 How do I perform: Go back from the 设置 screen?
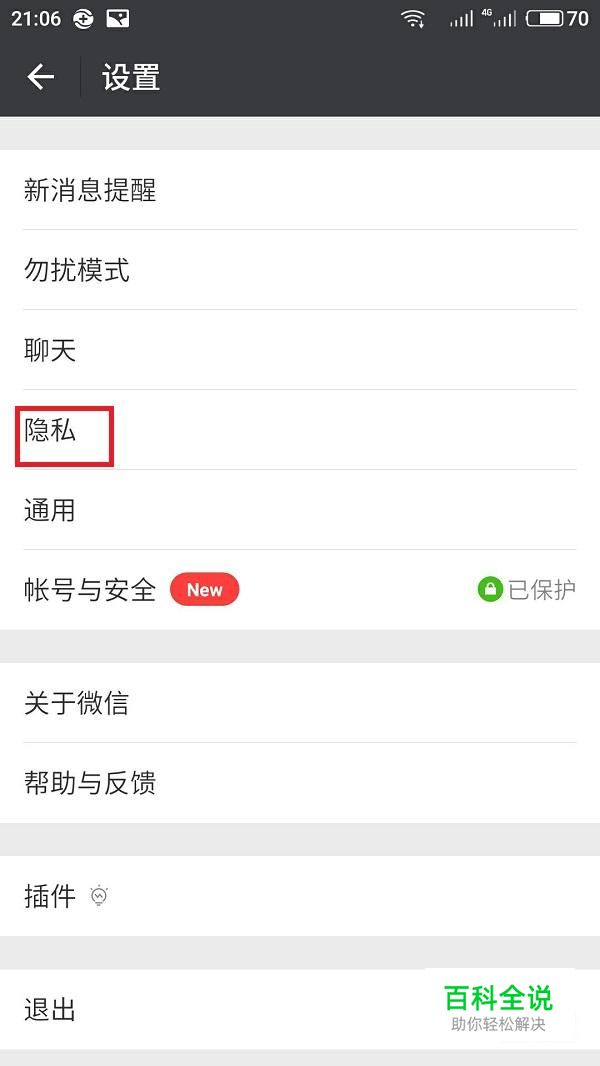(x=40, y=77)
